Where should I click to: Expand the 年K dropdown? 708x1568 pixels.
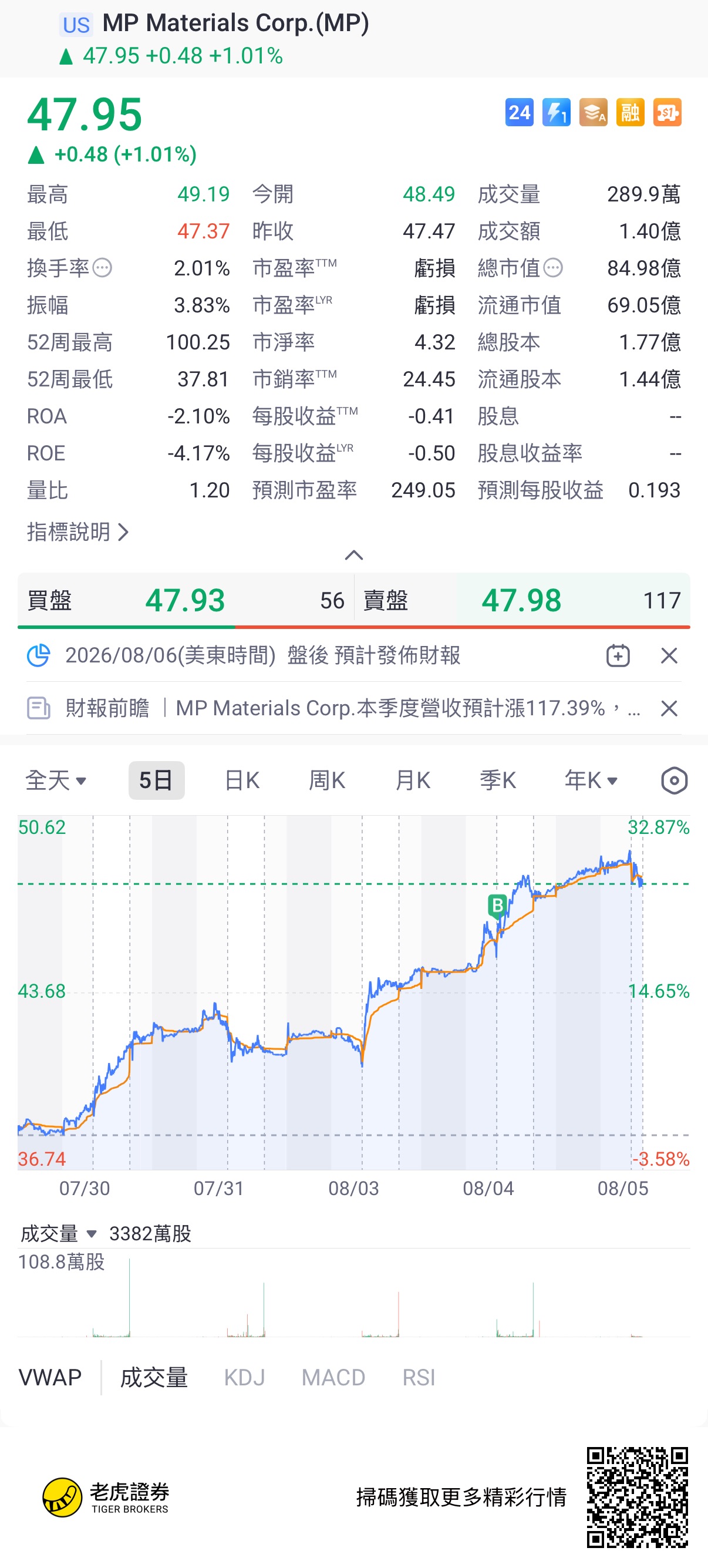click(x=591, y=780)
